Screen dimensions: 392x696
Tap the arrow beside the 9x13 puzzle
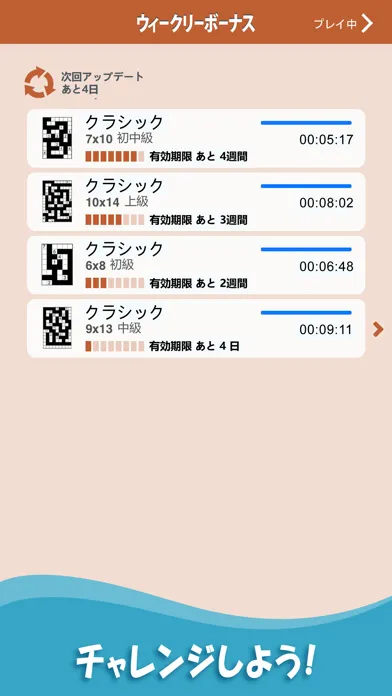378,329
